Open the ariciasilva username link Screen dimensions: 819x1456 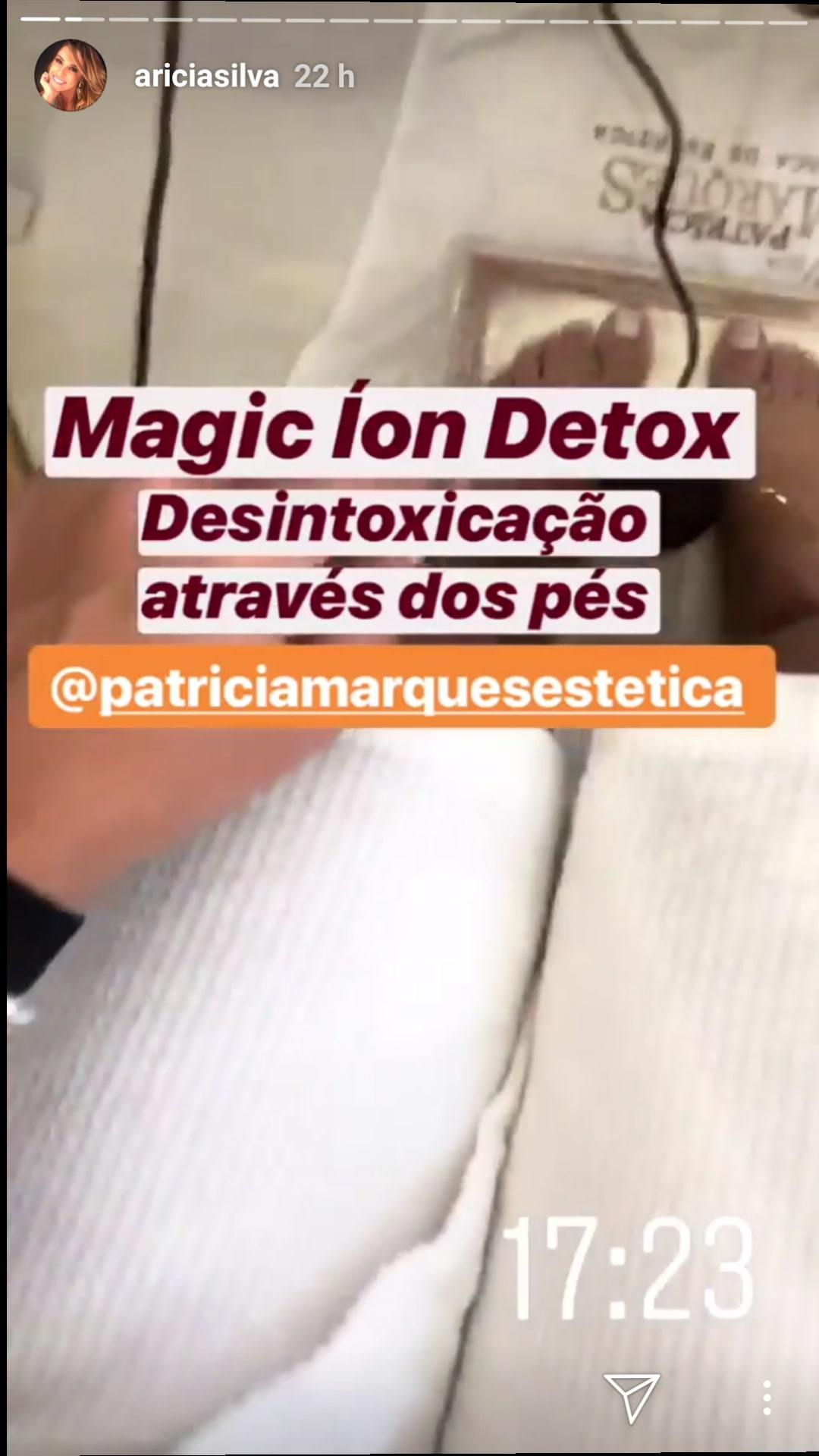click(206, 77)
